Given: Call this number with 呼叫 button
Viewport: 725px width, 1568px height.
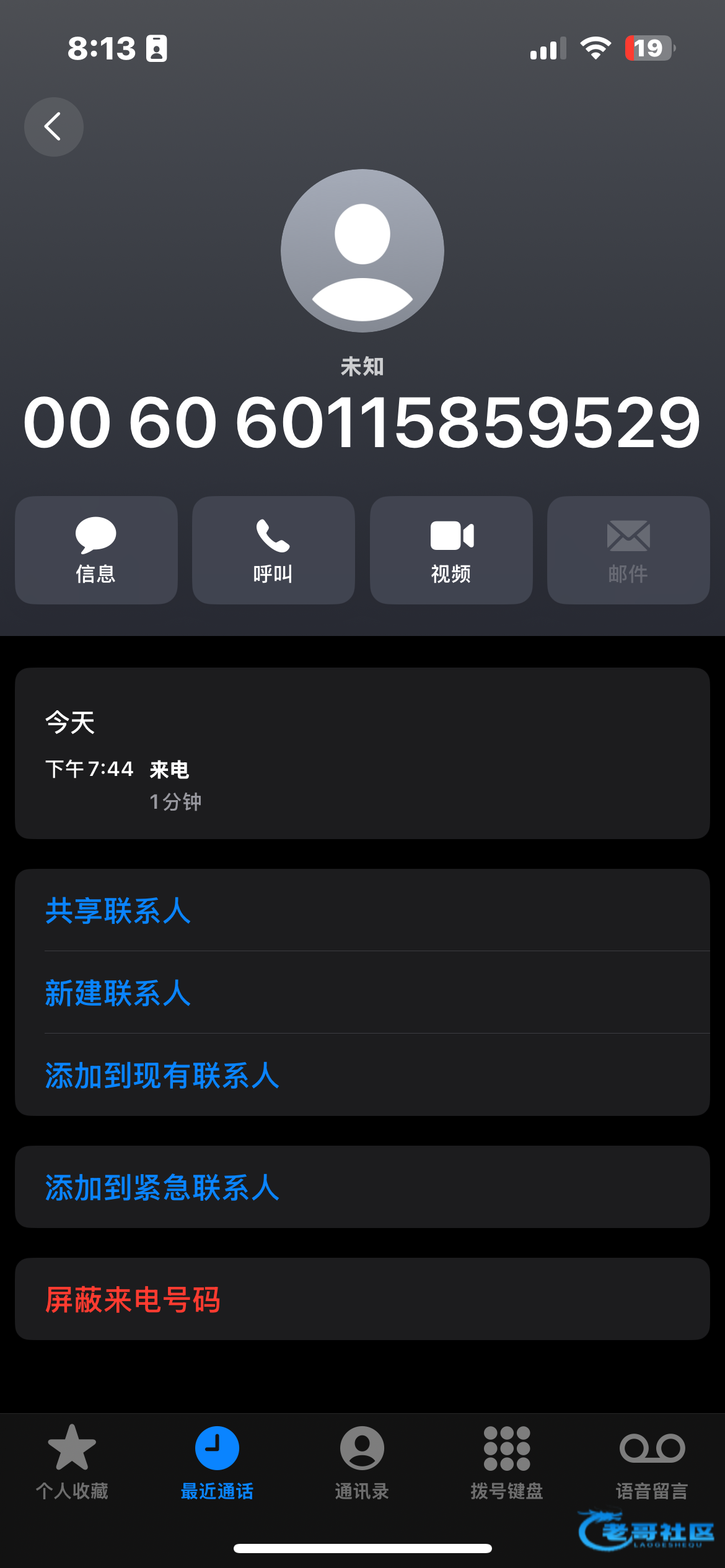Looking at the screenshot, I should [x=273, y=550].
